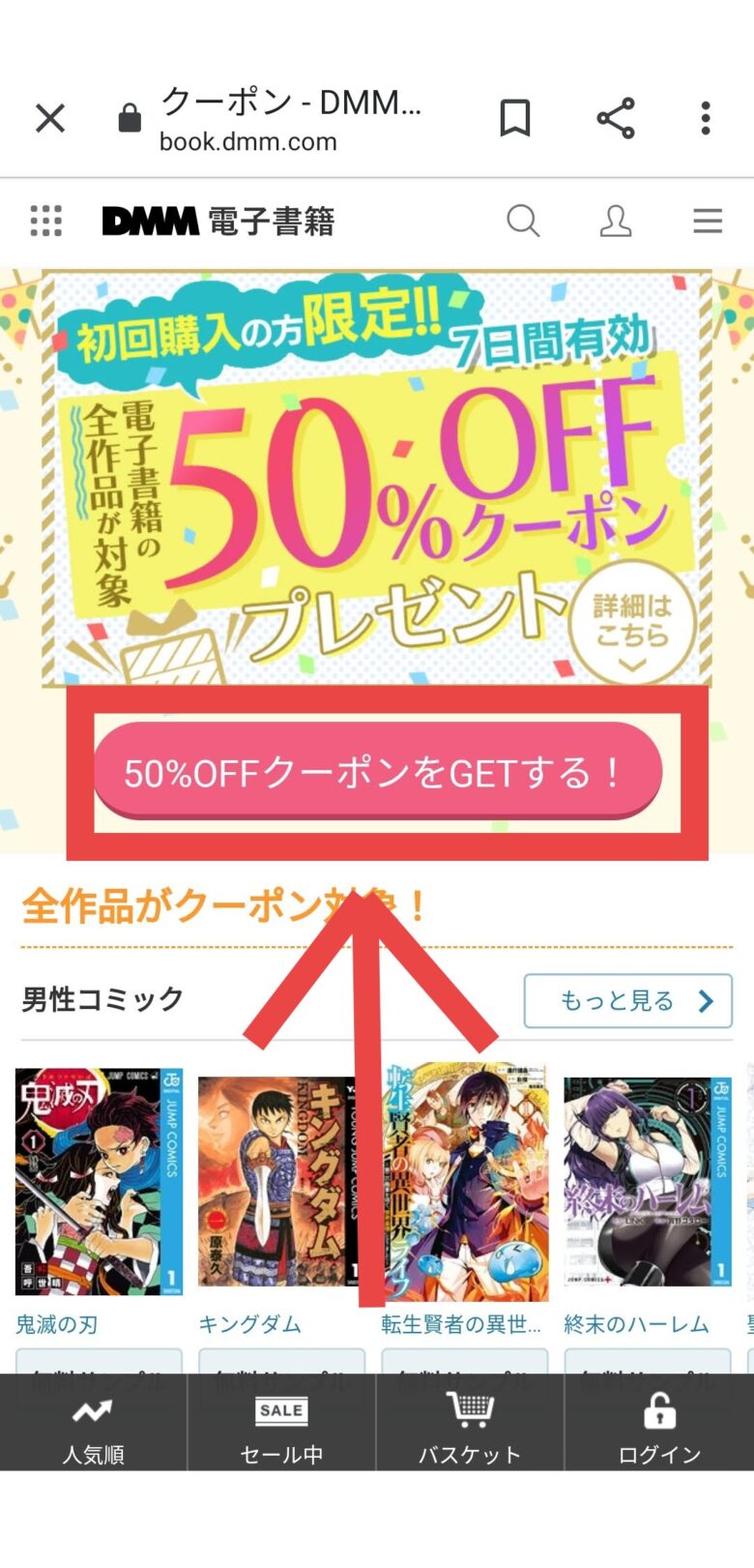Open the hamburger menu
754x1568 pixels.
pos(708,222)
